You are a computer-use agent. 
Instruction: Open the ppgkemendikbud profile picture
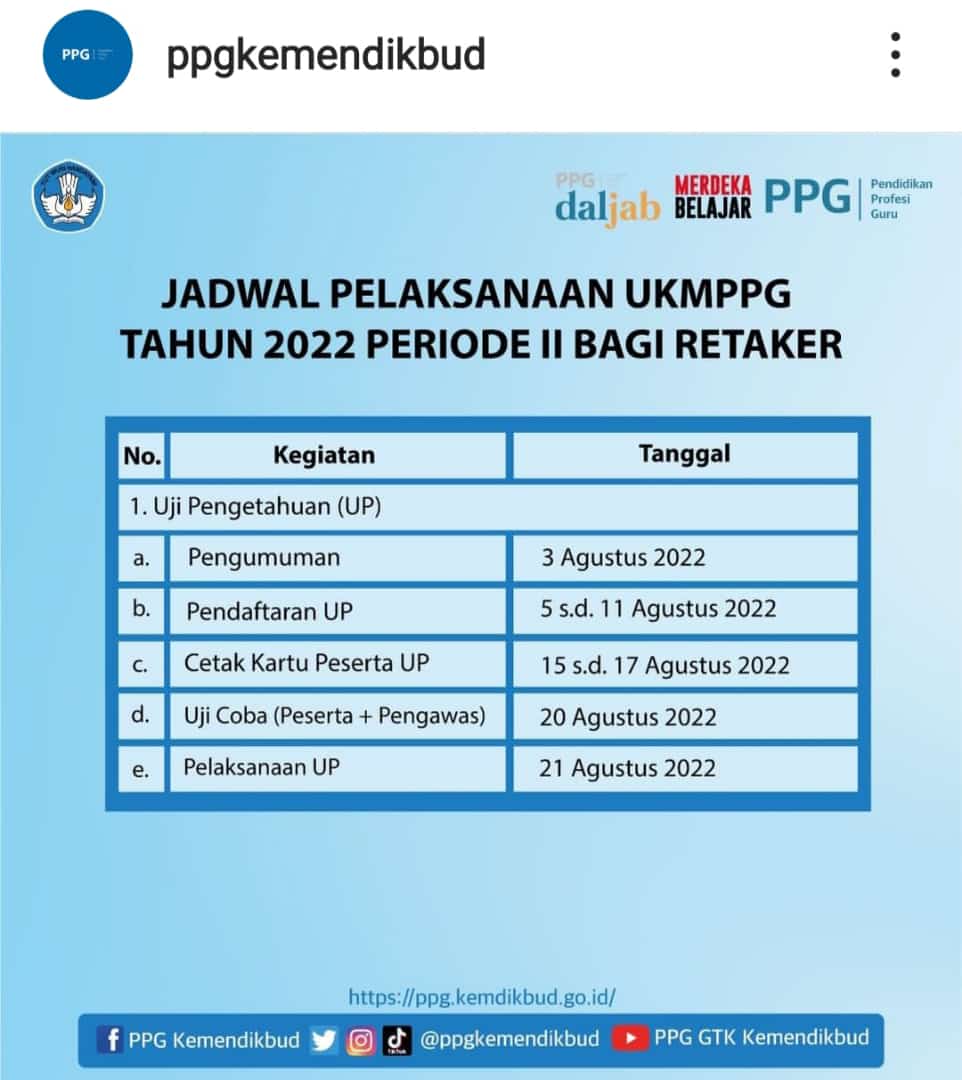pyautogui.click(x=87, y=54)
